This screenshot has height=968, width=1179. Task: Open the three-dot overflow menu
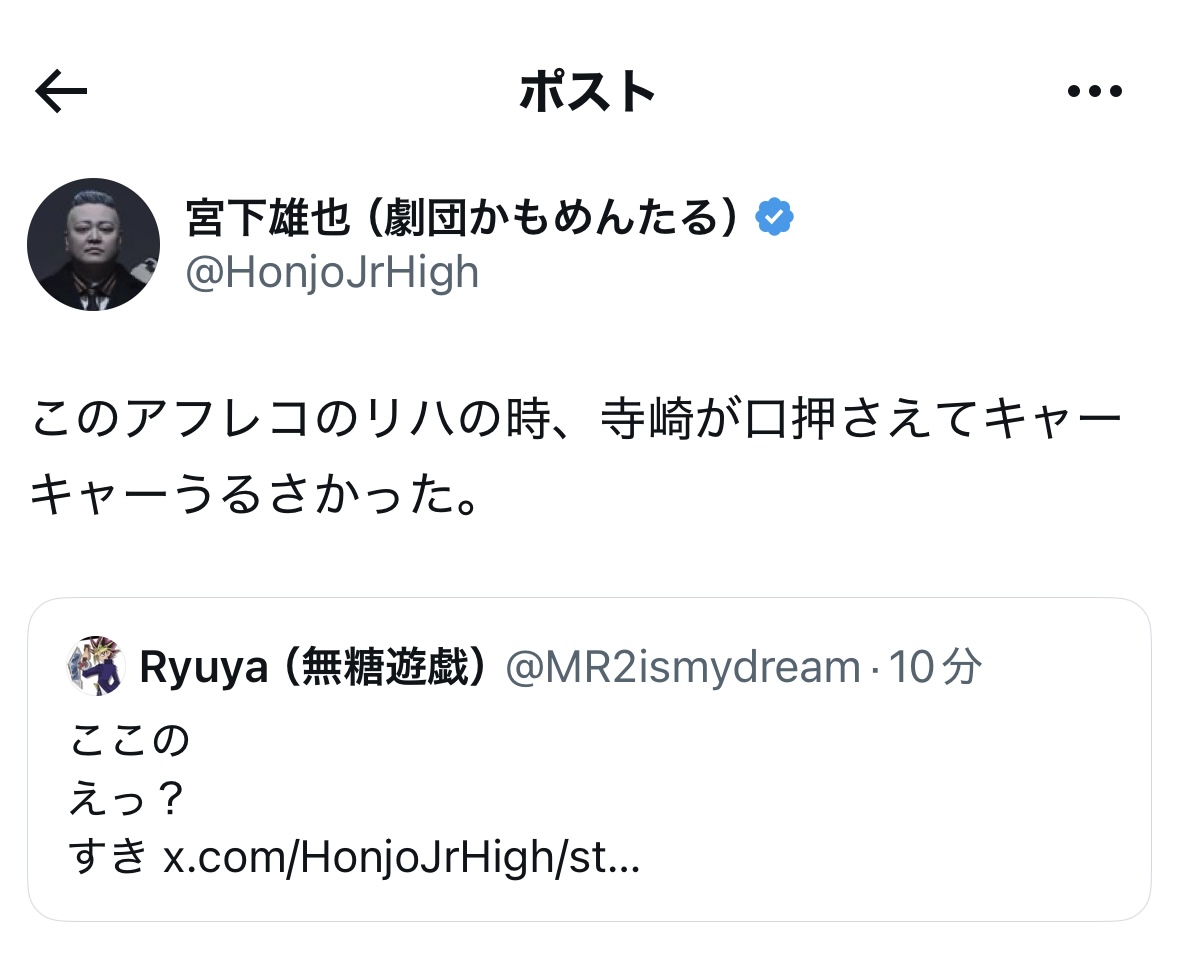coord(1094,92)
